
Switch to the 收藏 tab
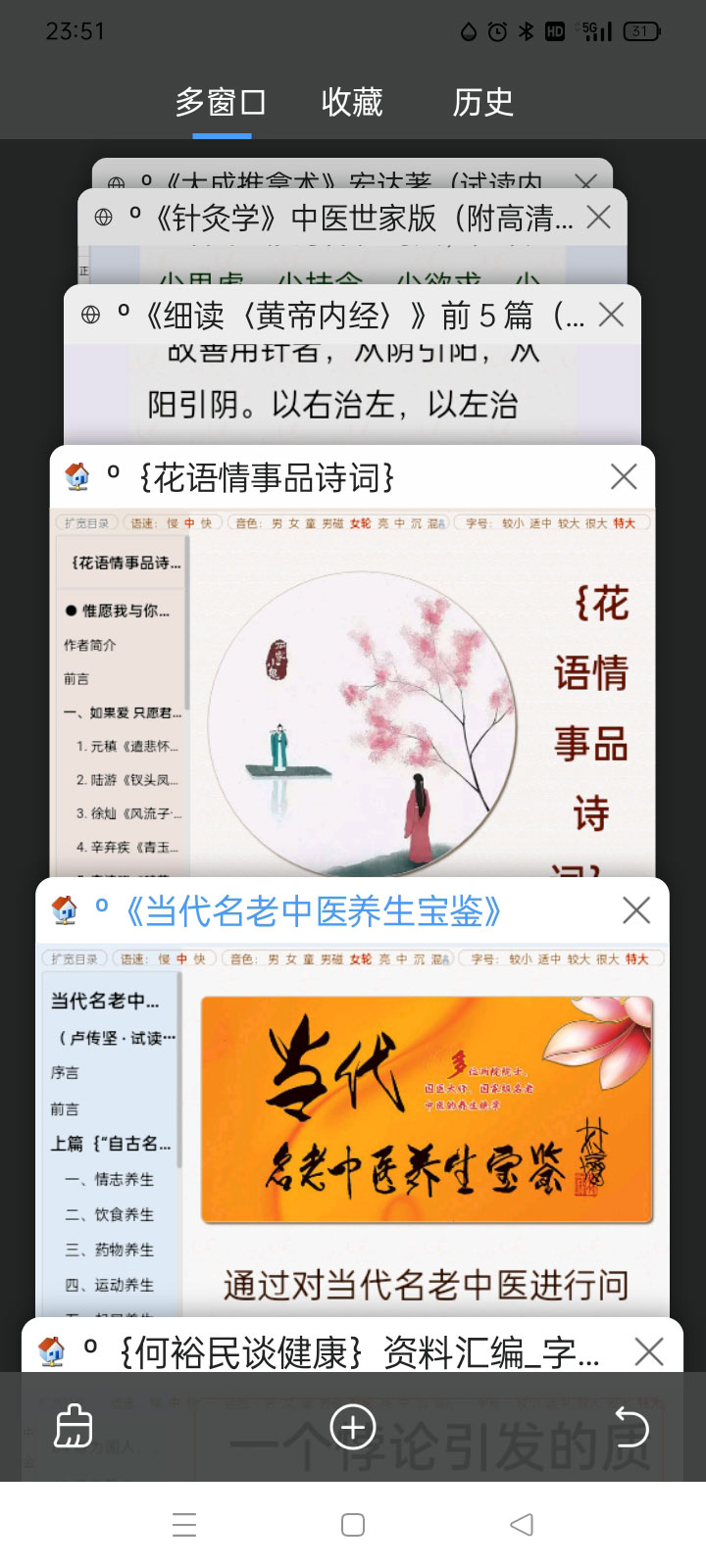click(352, 102)
